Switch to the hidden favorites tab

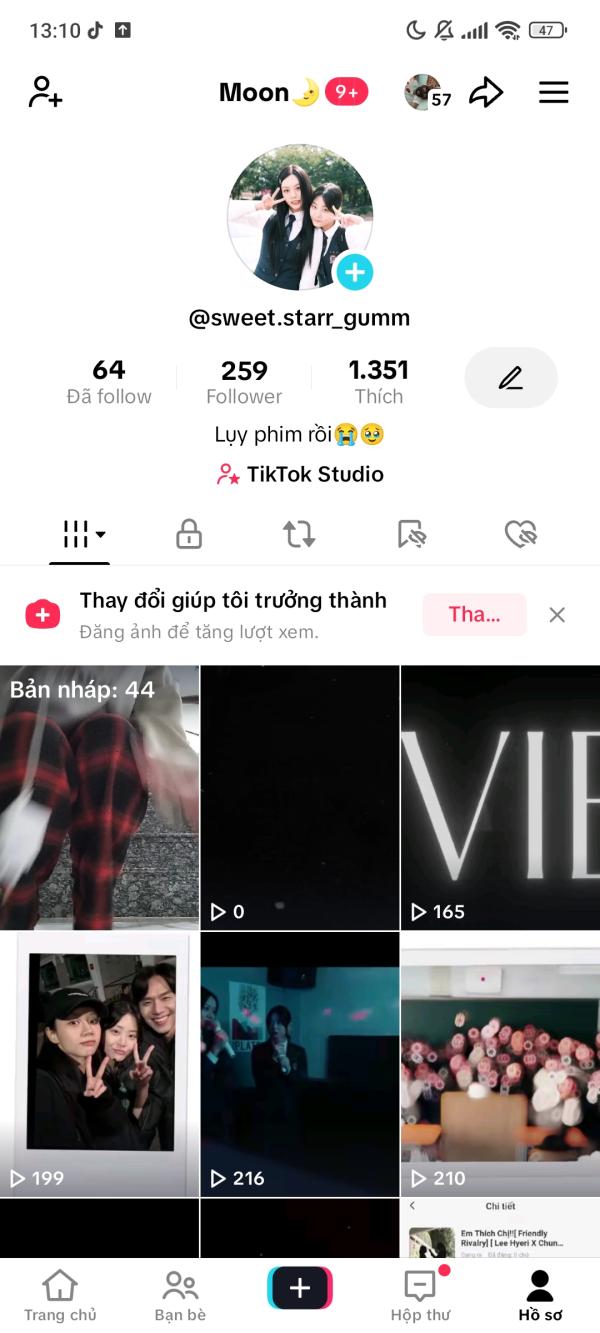(x=411, y=534)
